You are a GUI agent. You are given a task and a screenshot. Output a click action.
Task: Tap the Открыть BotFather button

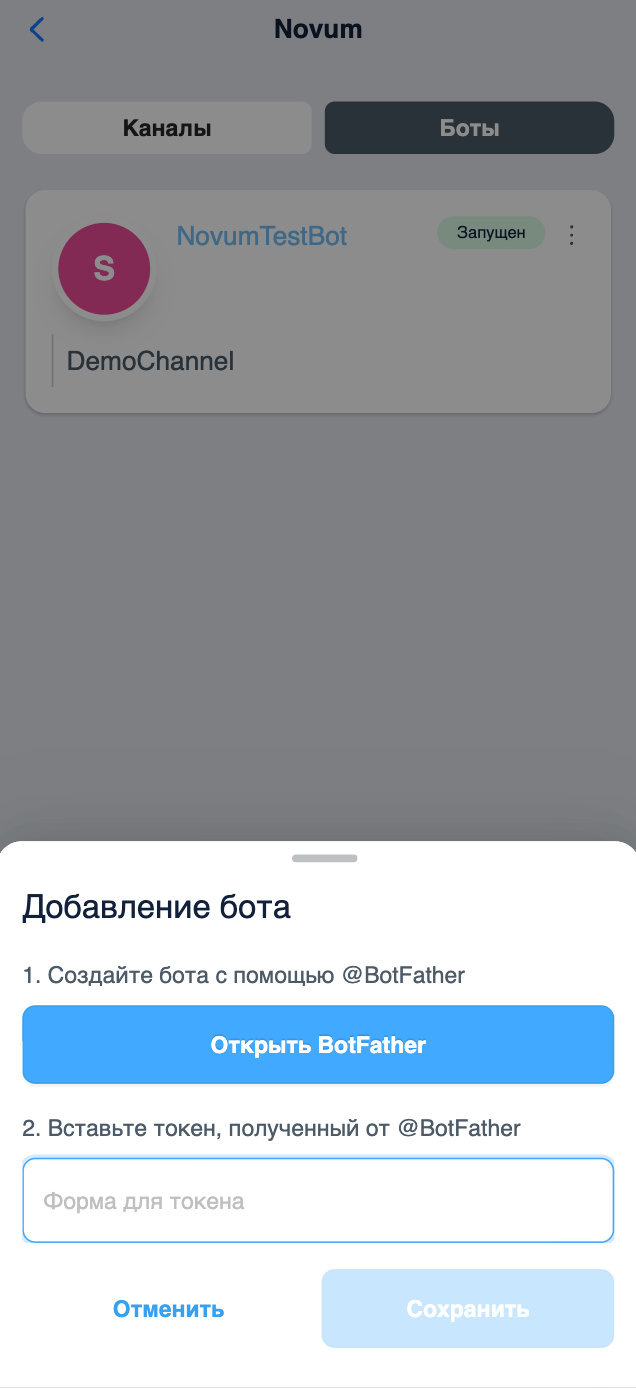pyautogui.click(x=318, y=1045)
